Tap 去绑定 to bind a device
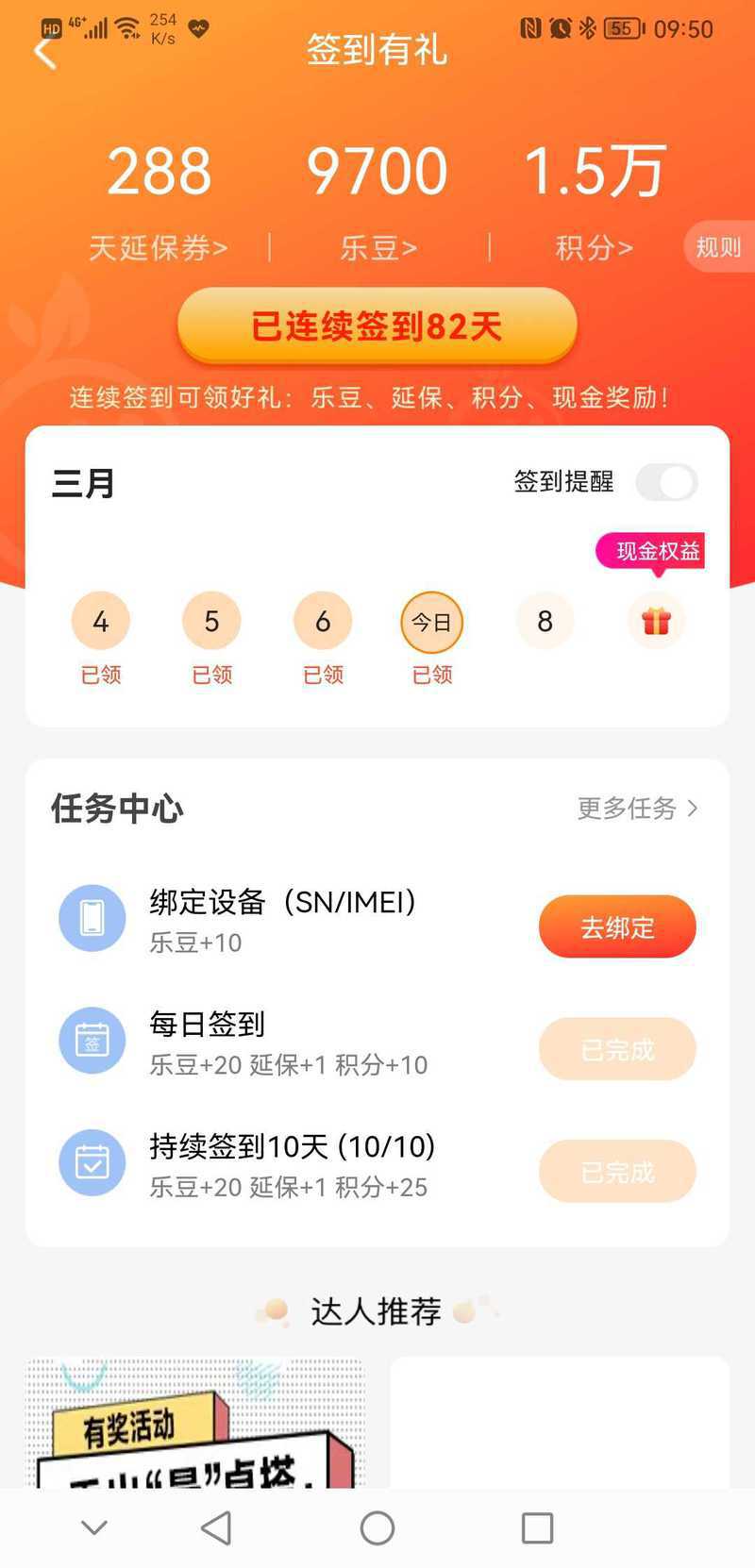 tap(617, 926)
